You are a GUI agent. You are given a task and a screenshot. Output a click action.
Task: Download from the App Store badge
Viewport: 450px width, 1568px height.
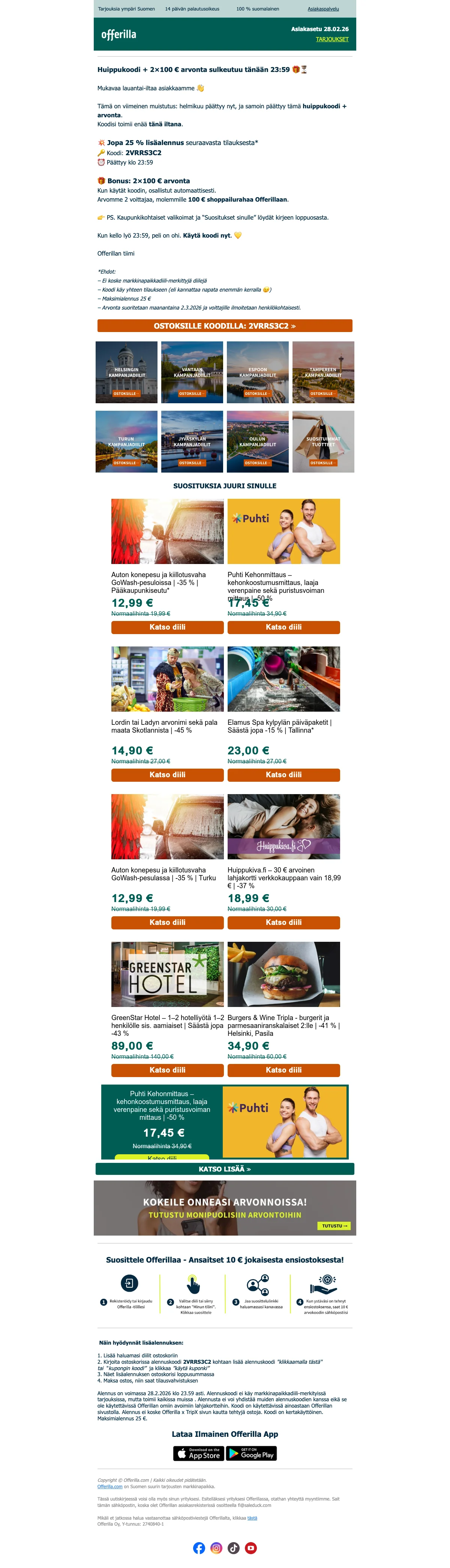(x=198, y=1454)
